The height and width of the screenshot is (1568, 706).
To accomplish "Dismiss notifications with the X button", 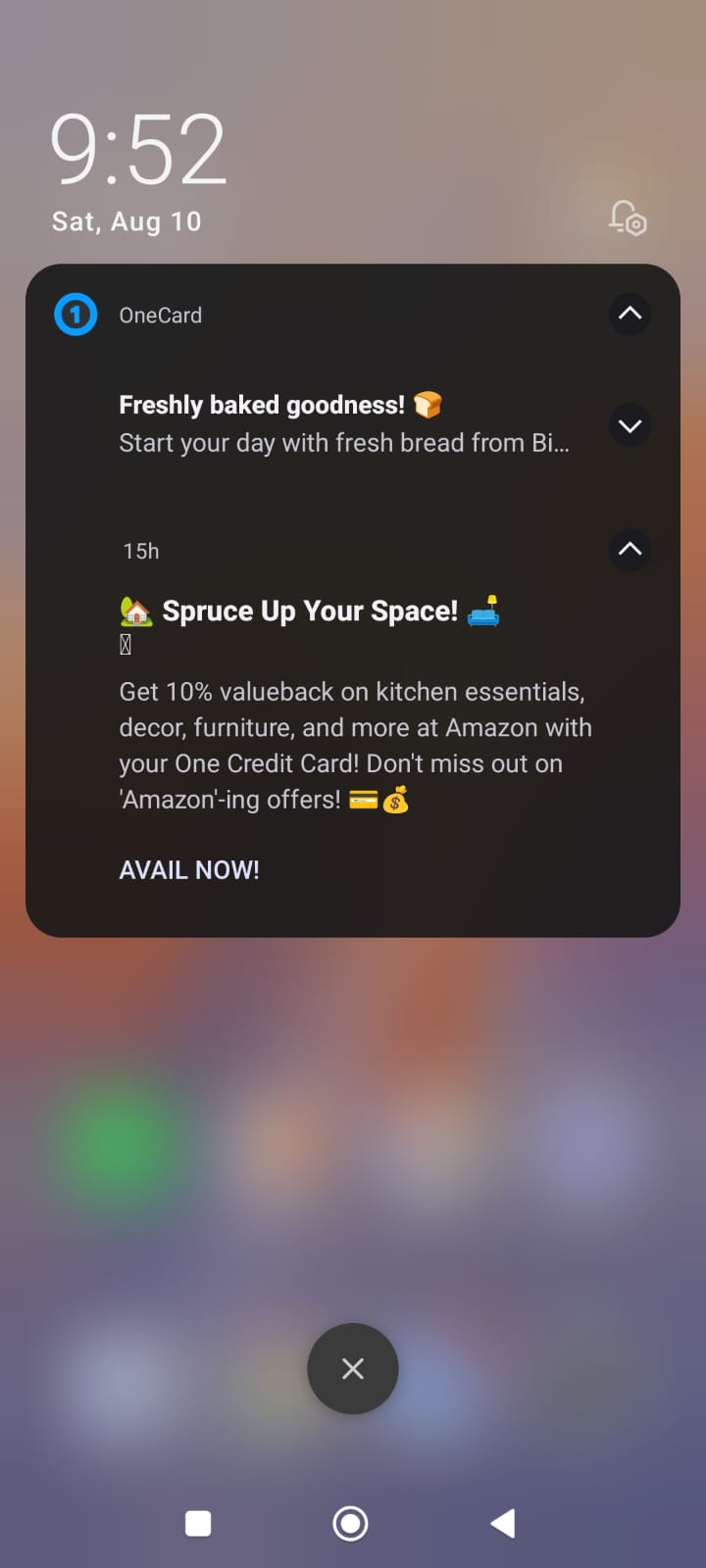I will click(x=353, y=1369).
